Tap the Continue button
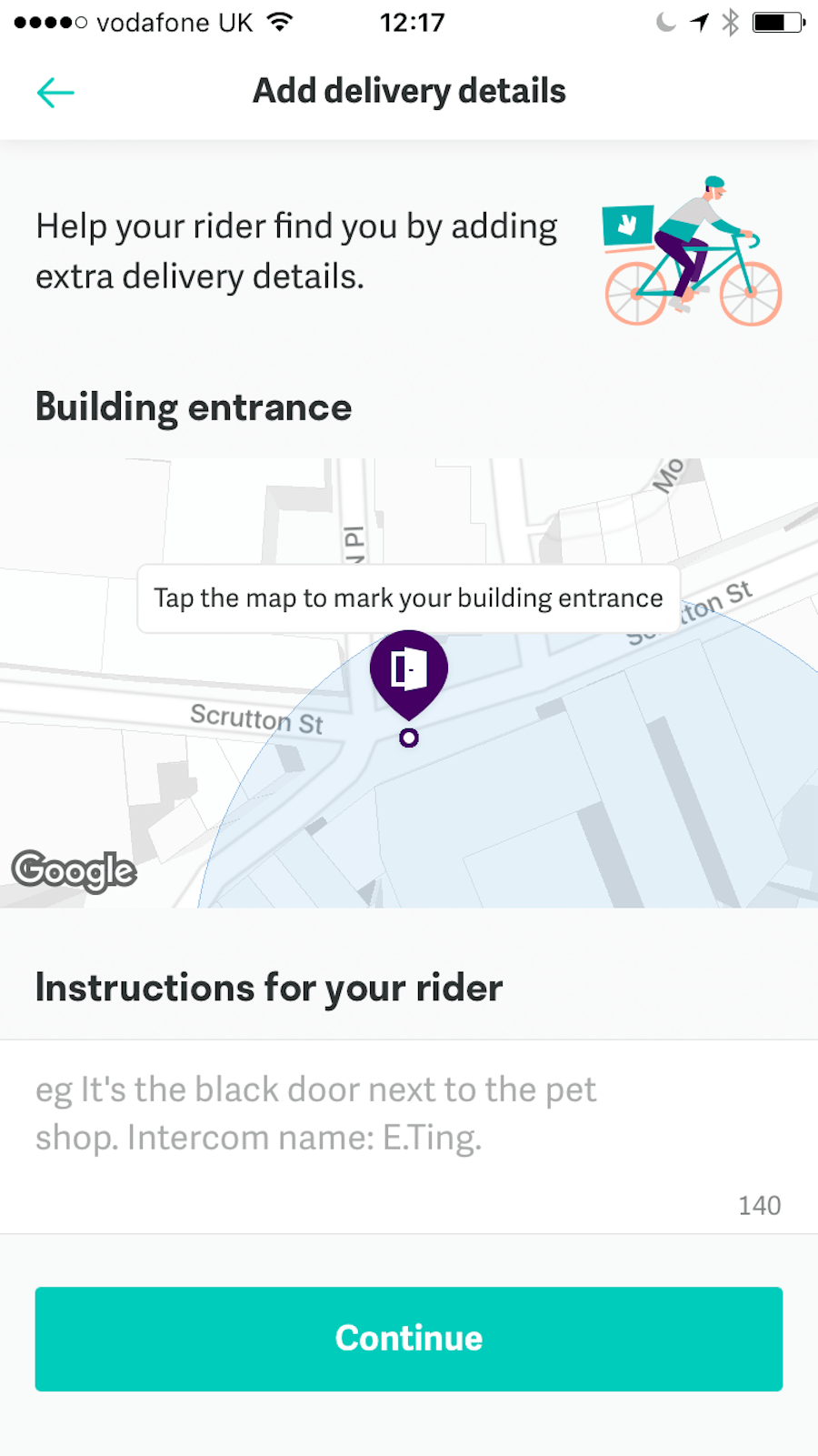The height and width of the screenshot is (1456, 818). (409, 1339)
